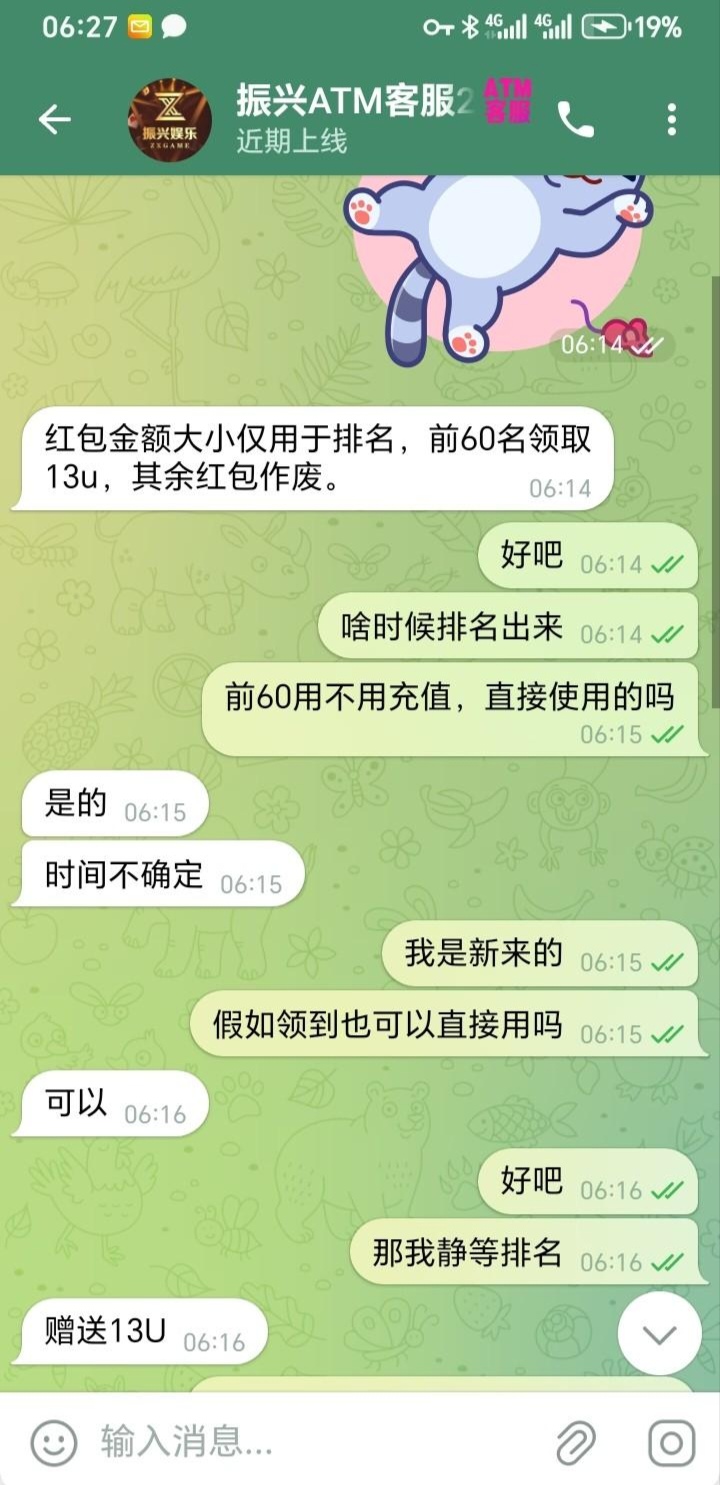Screen dimensions: 720x1485
Task: Open the overflow menu
Action: 671,120
